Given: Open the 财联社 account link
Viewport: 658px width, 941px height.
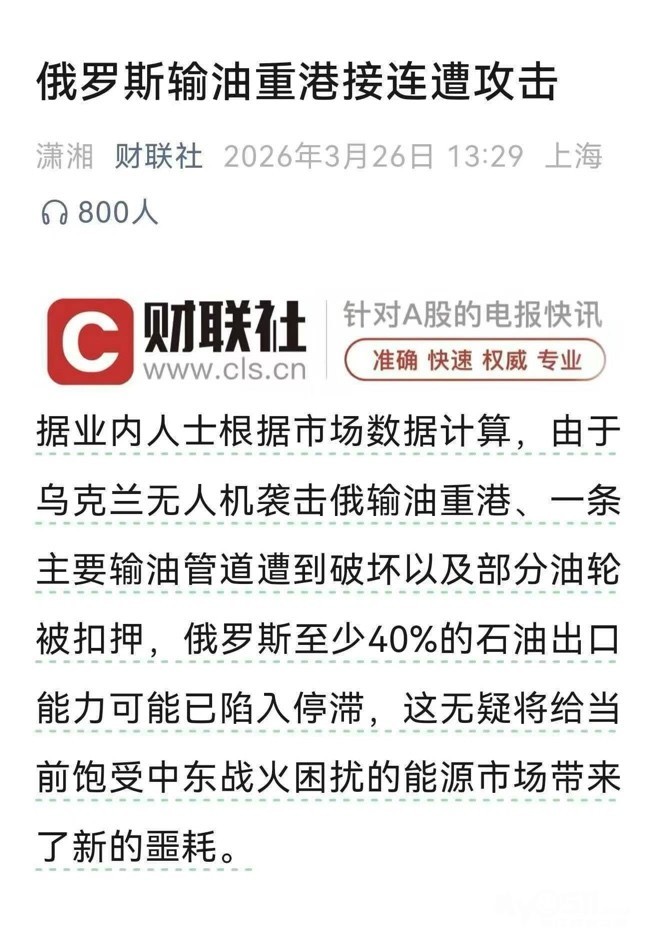Looking at the screenshot, I should tap(159, 157).
